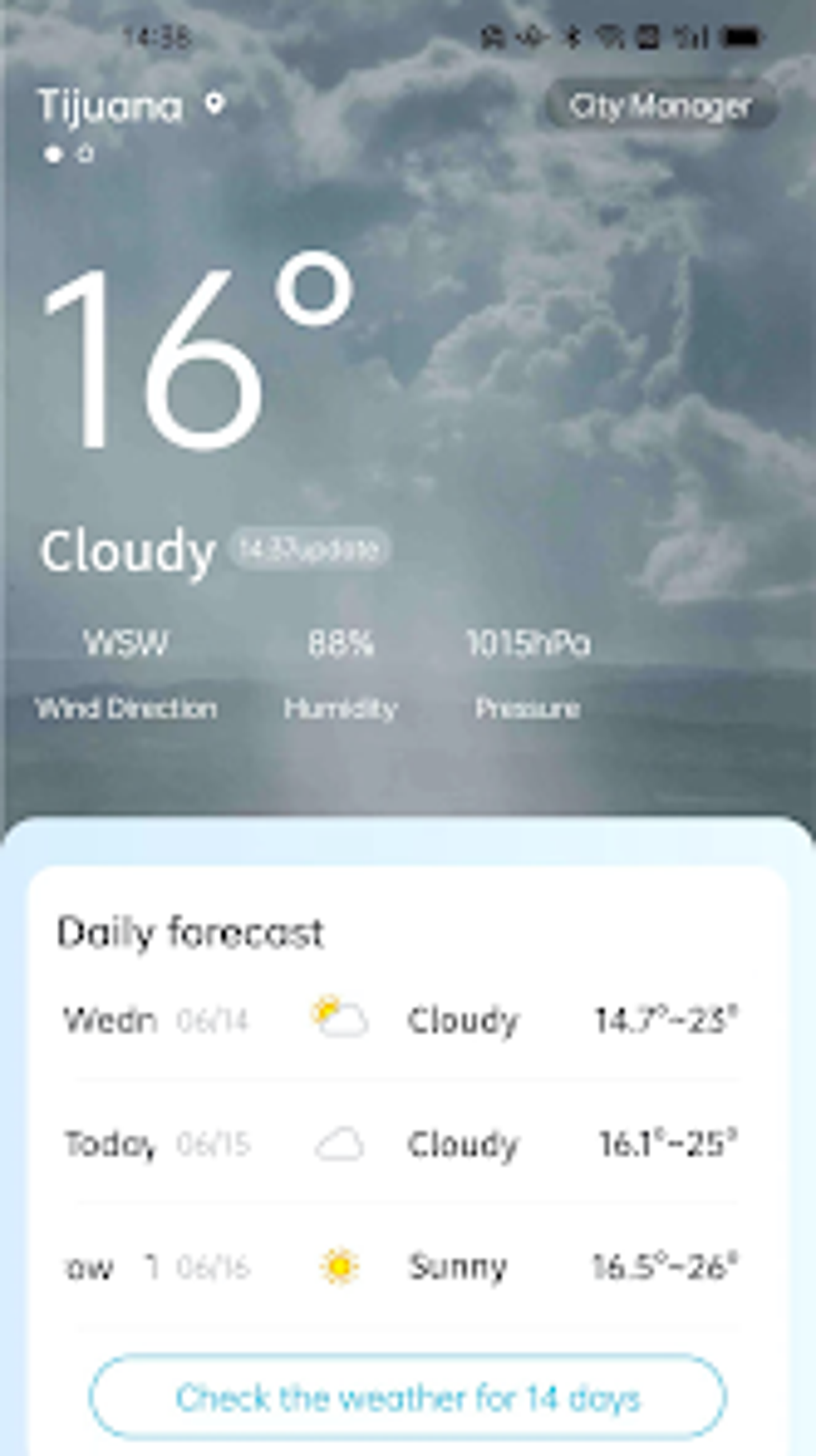Tap the Humidity 88% value
The height and width of the screenshot is (1456, 816).
339,643
